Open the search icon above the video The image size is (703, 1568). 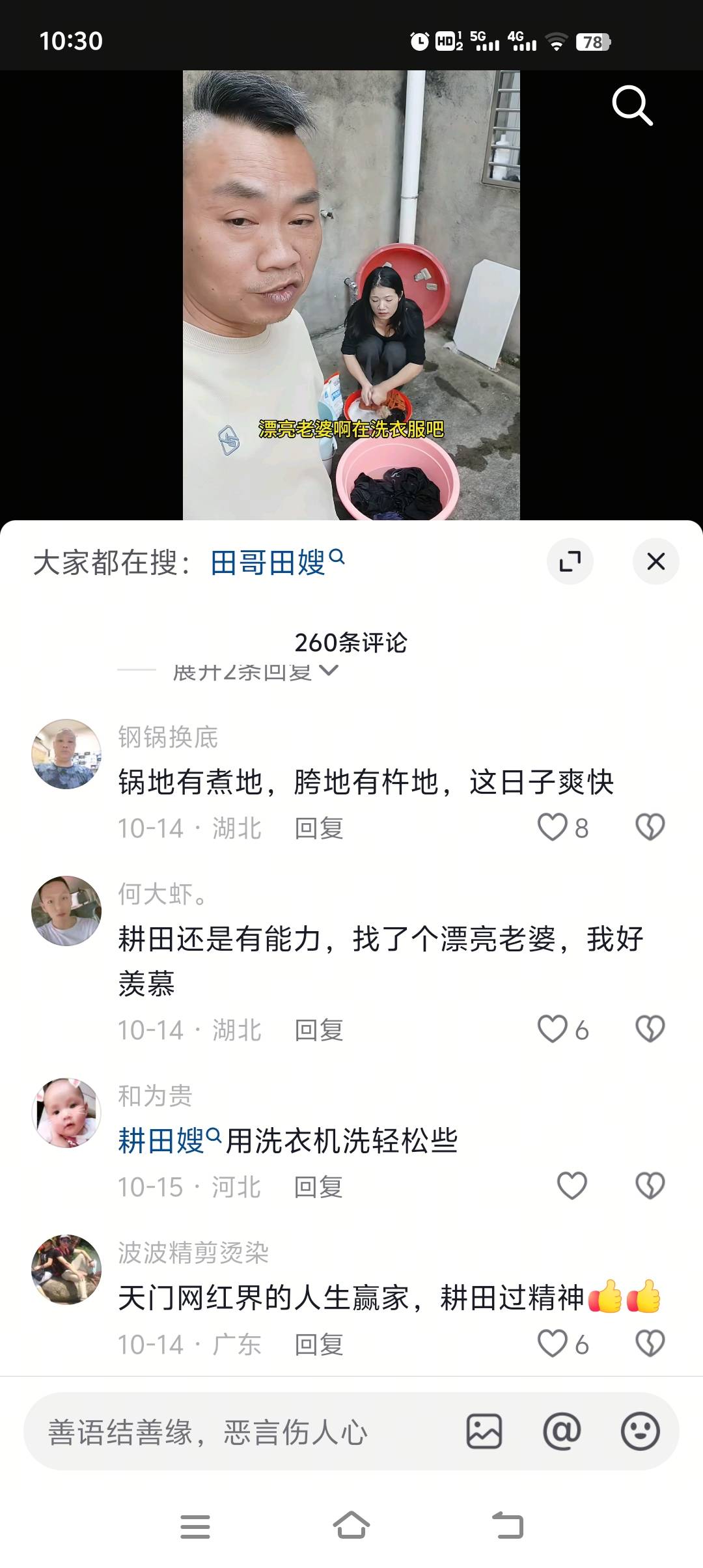(632, 105)
